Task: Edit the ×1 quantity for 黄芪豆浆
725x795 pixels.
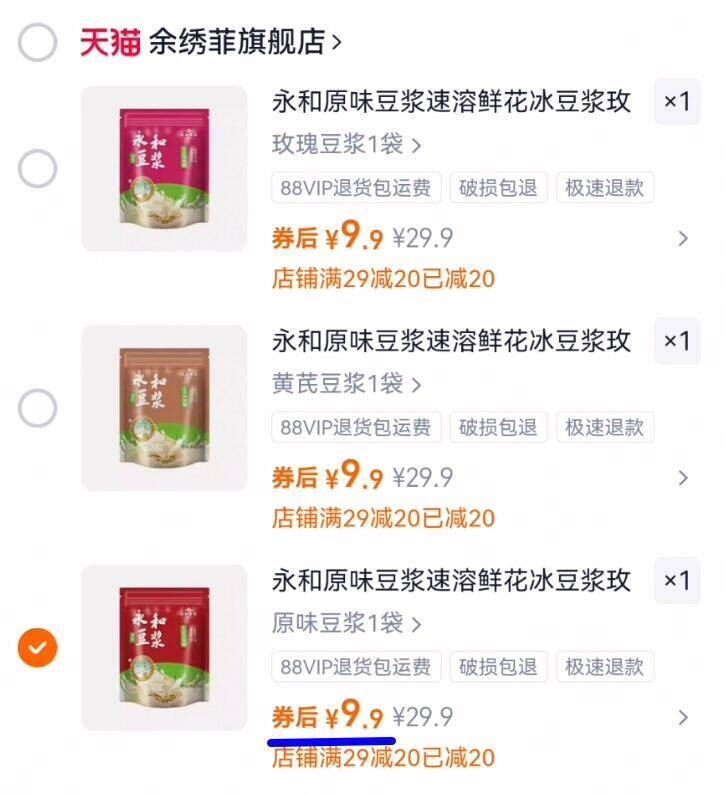Action: [x=677, y=341]
